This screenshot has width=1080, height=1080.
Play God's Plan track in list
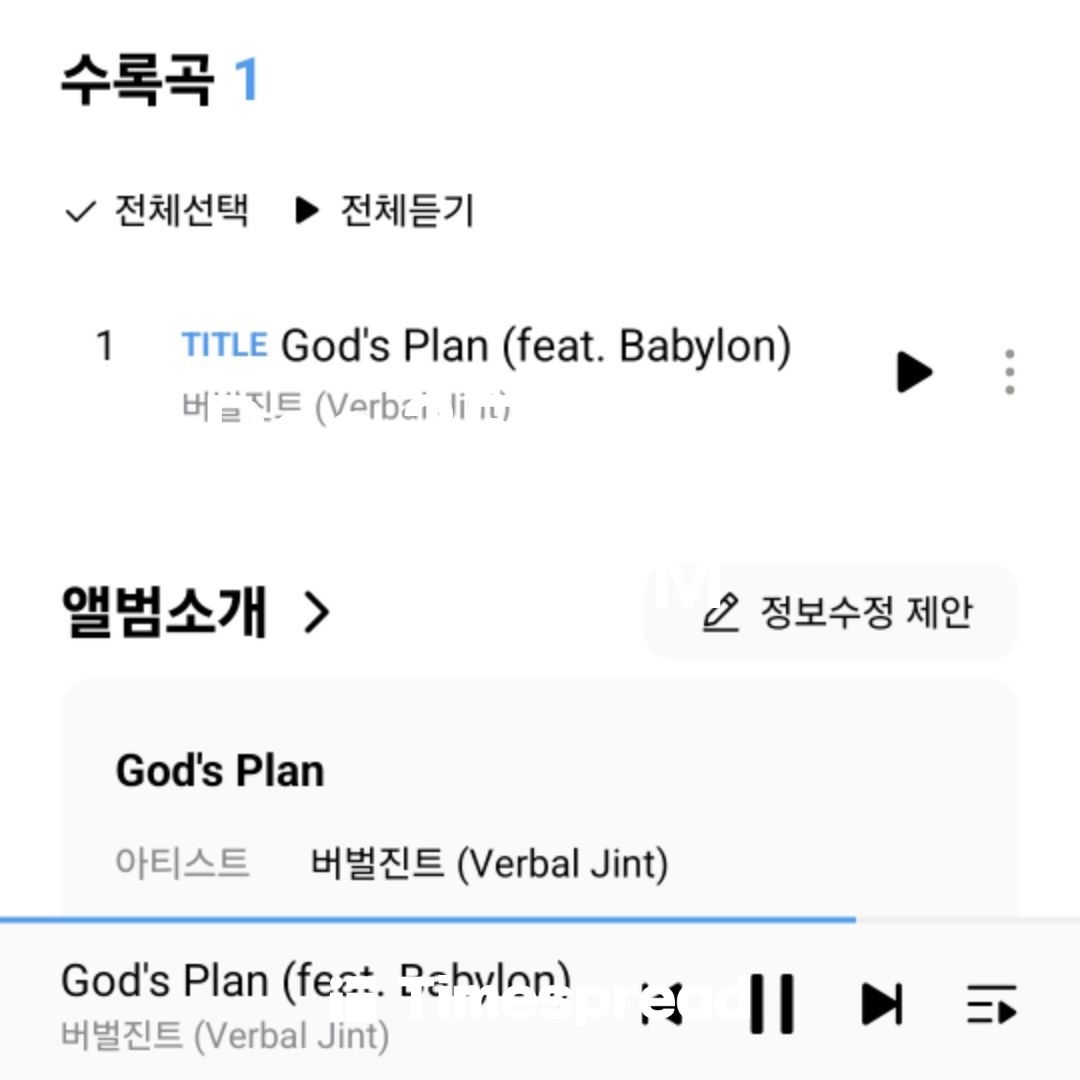coord(913,372)
